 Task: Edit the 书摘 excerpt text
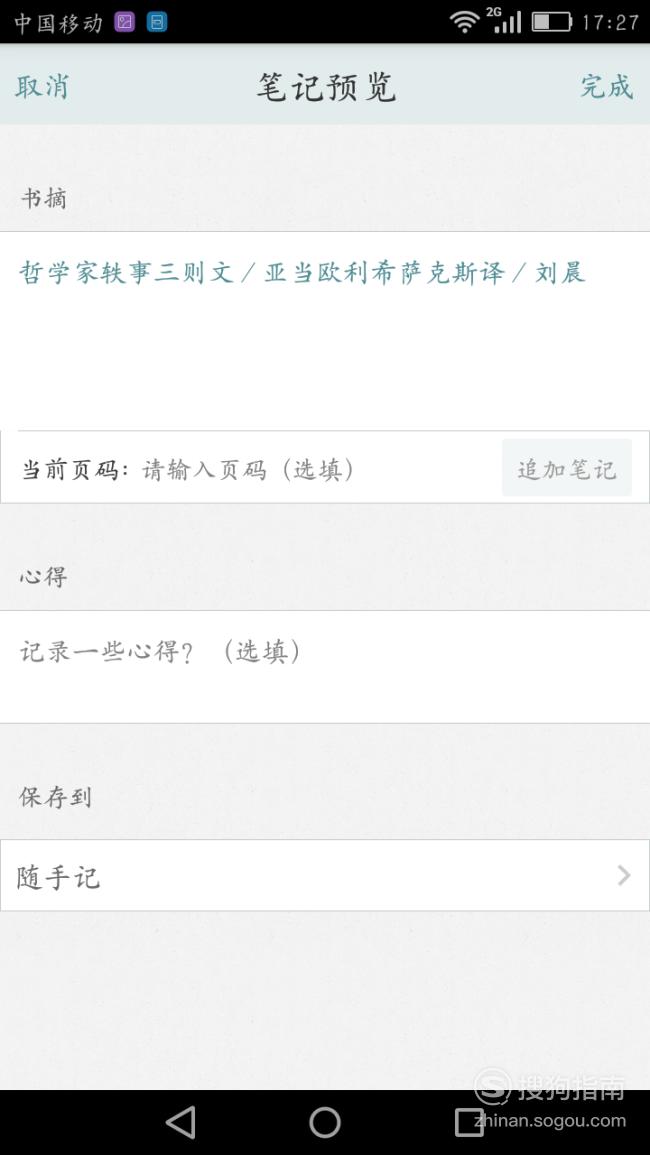pos(325,331)
